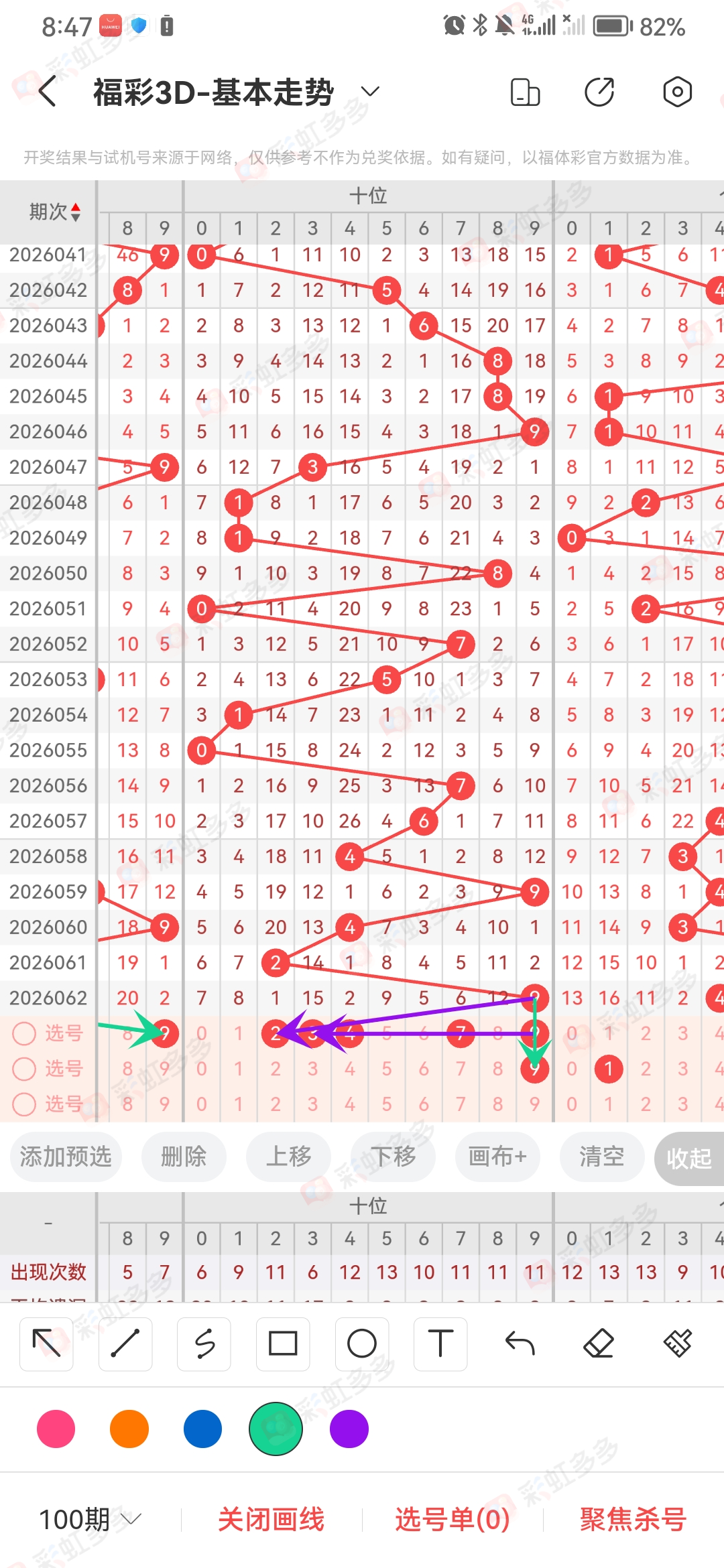Select the rectangle drawing tool

pos(283,1344)
